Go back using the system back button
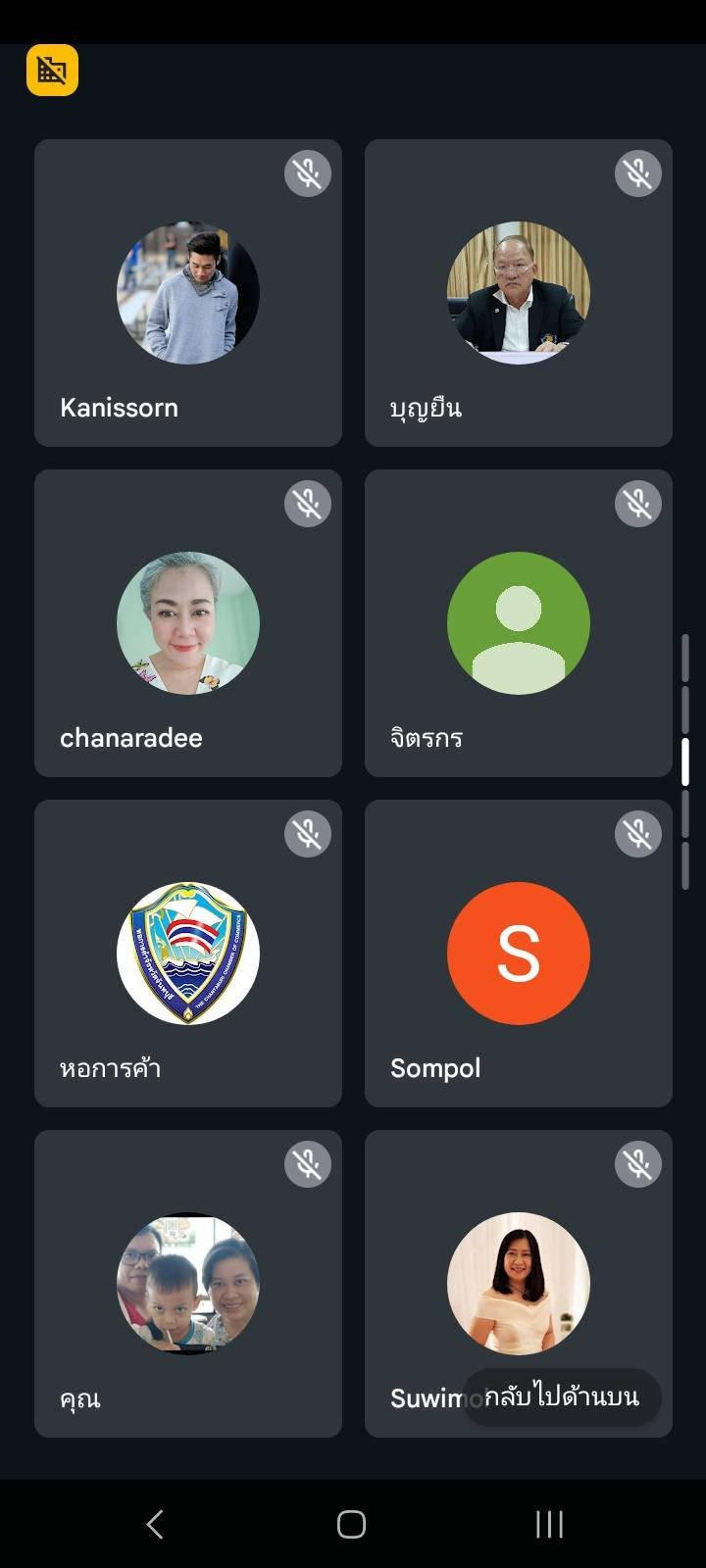 154,1524
